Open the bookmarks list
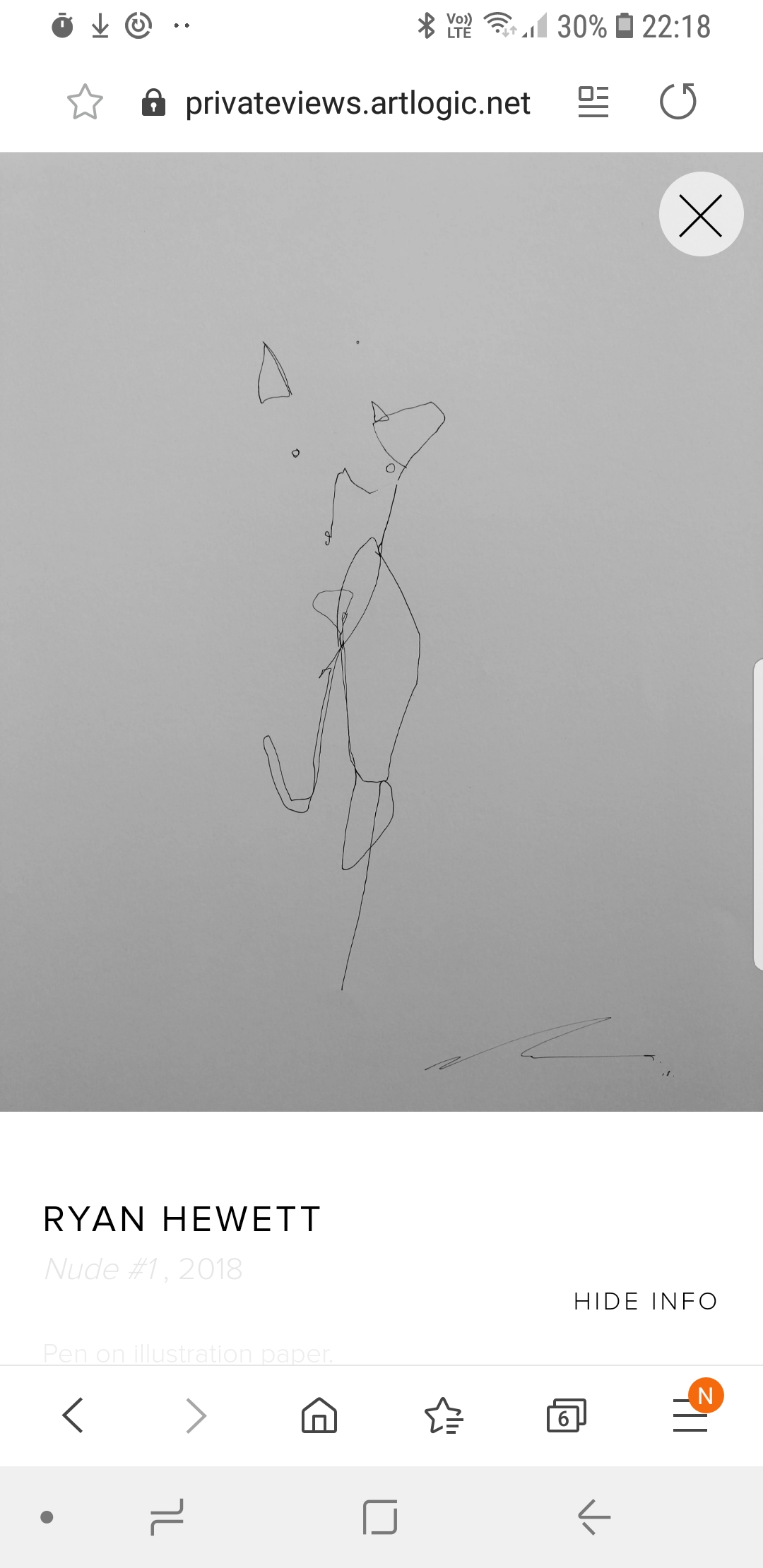763x1568 pixels. [444, 1415]
